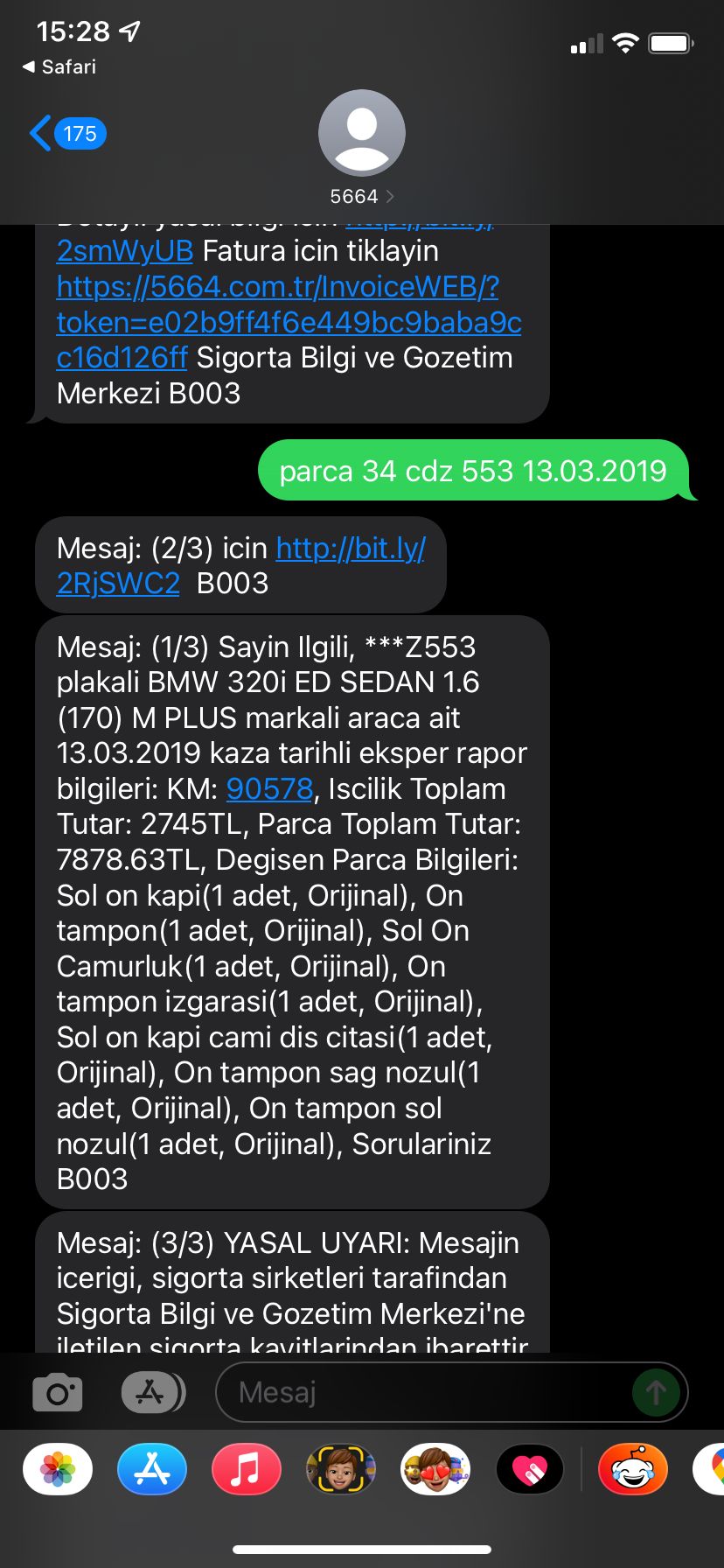
Task: Tap the underlined 90578 number
Action: (269, 788)
